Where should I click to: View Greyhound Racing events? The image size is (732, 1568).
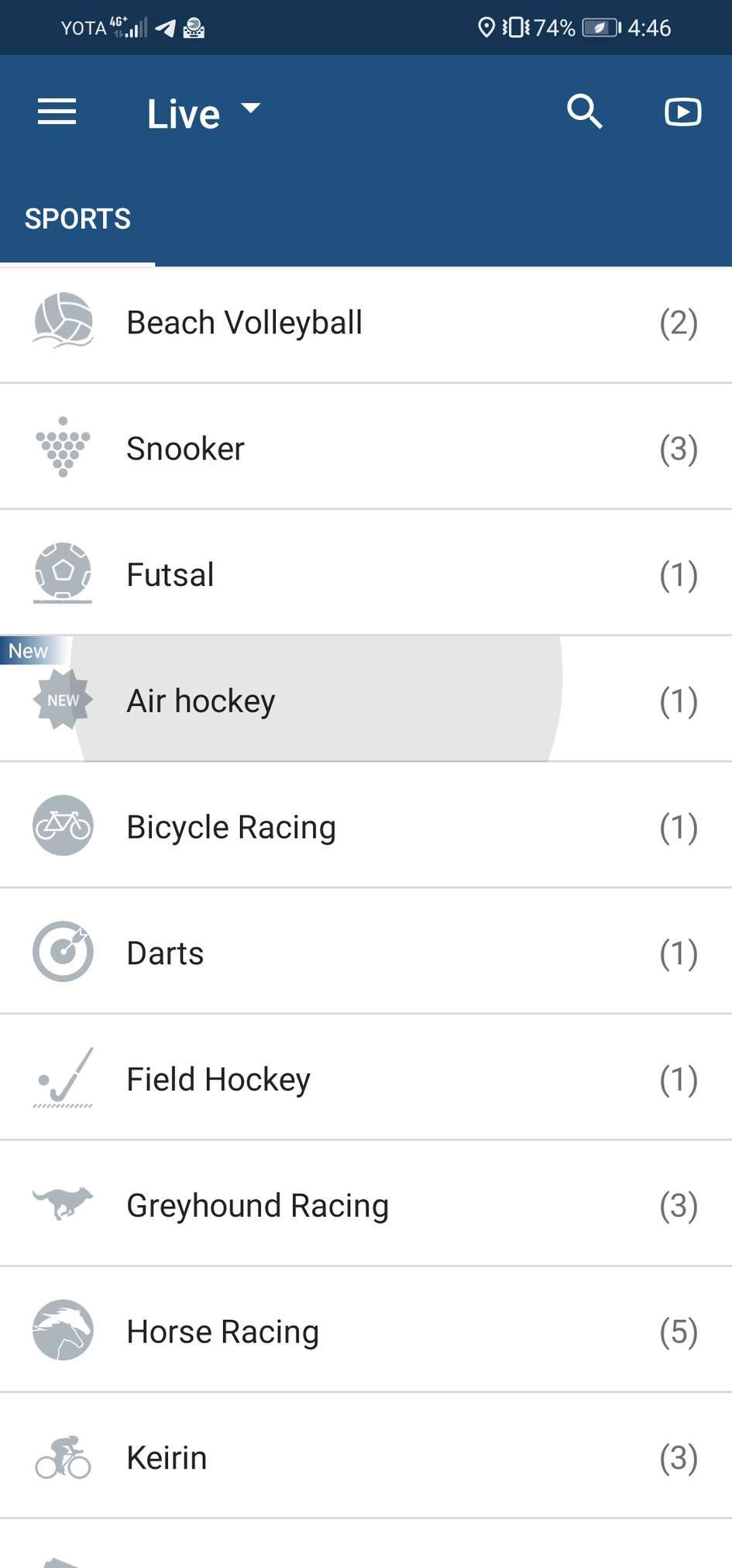click(257, 1206)
